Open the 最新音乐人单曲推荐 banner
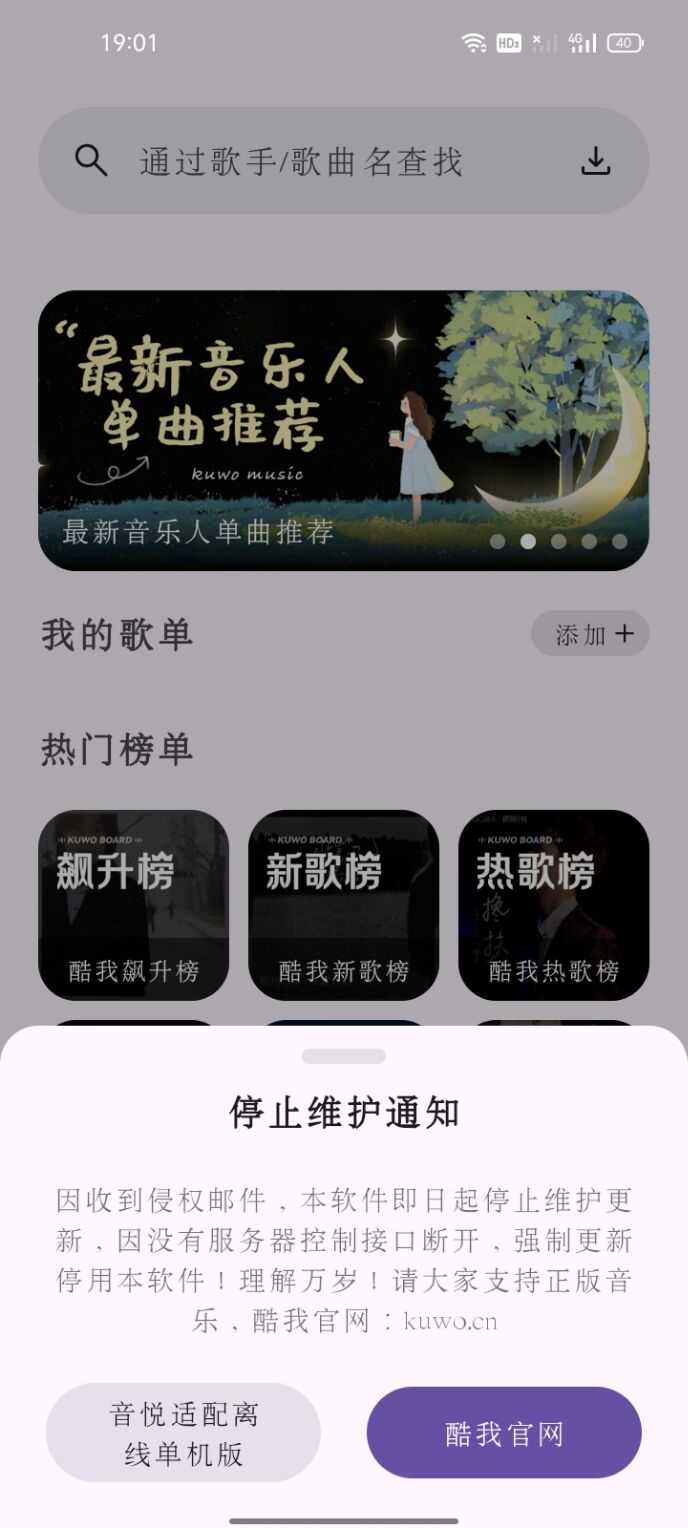688x1528 pixels. [343, 430]
